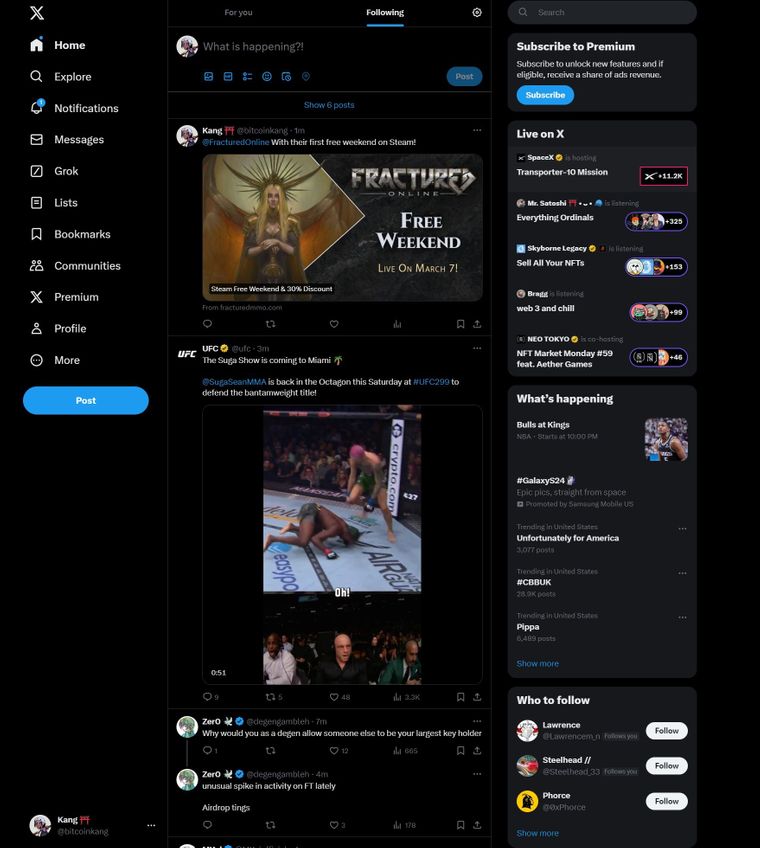760x848 pixels.
Task: Open the Fractured Online Free Weekend card
Action: [342, 227]
